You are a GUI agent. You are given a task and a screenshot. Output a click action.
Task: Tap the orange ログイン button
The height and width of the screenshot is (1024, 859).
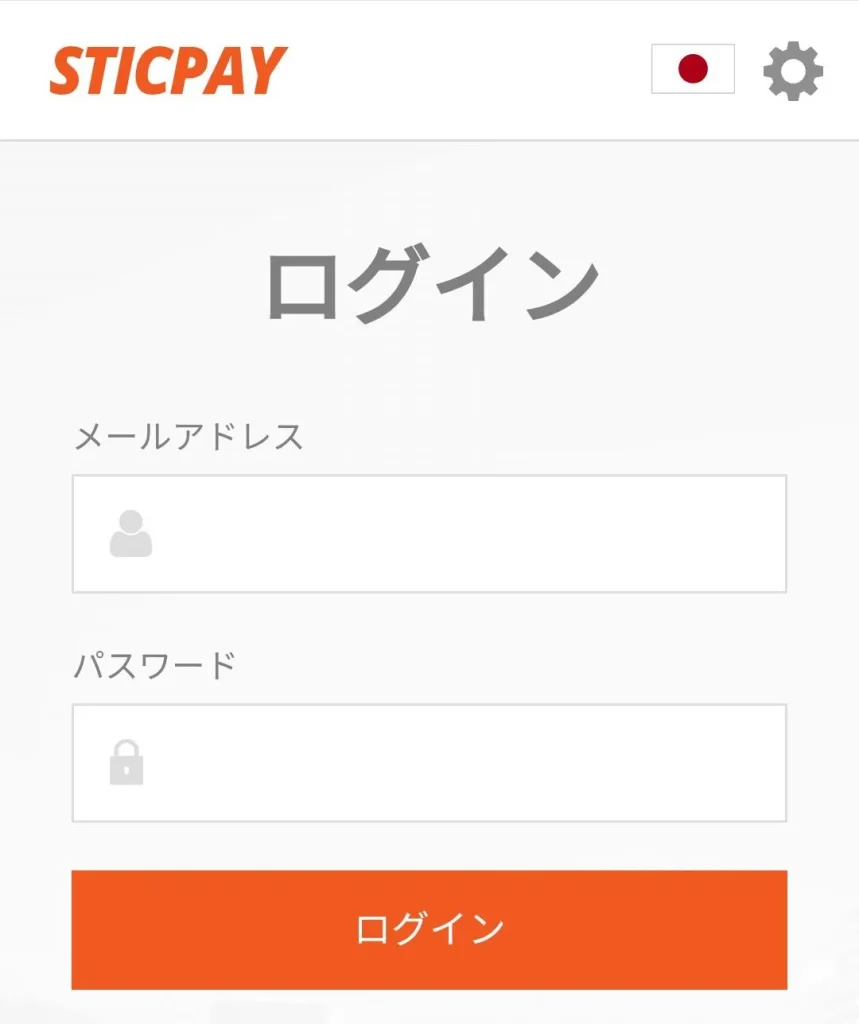(x=429, y=929)
